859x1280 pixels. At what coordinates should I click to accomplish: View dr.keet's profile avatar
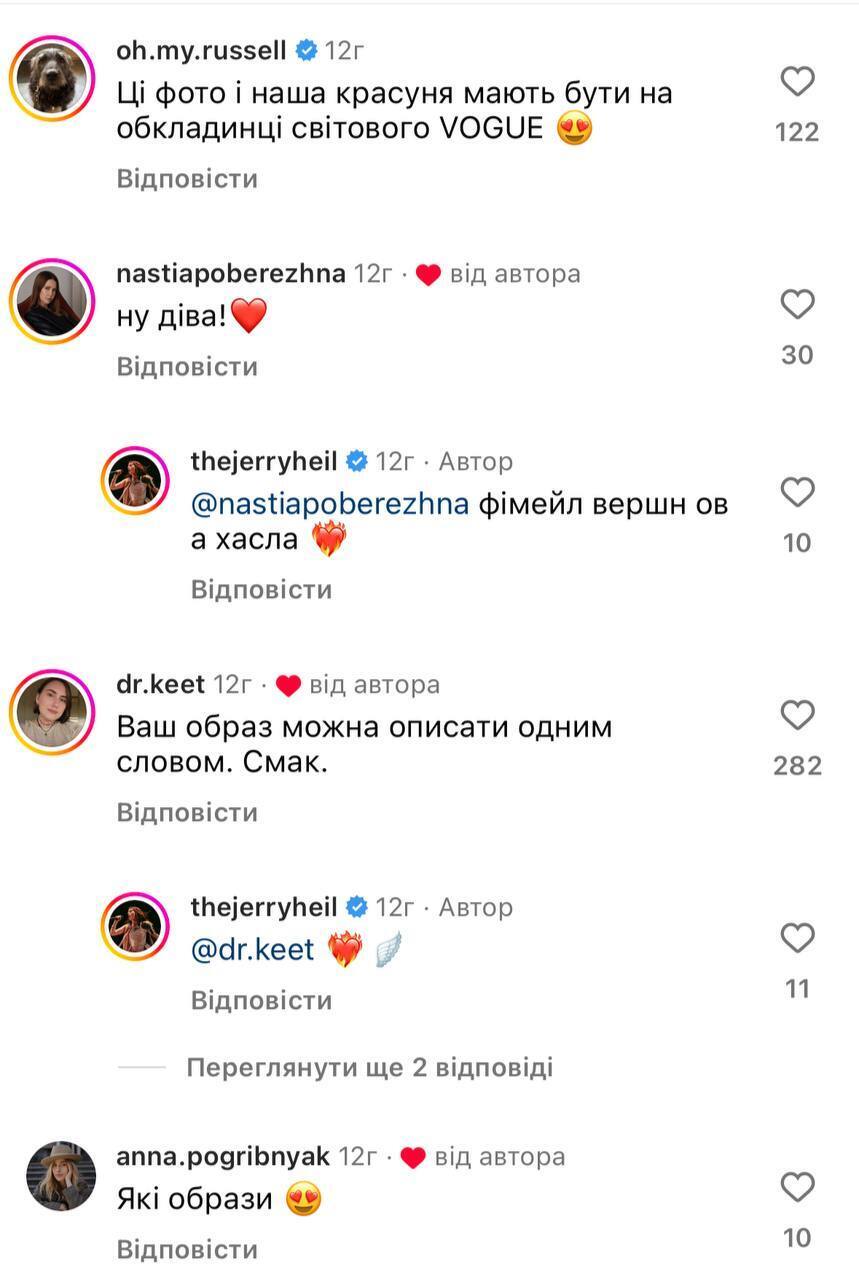coord(51,713)
